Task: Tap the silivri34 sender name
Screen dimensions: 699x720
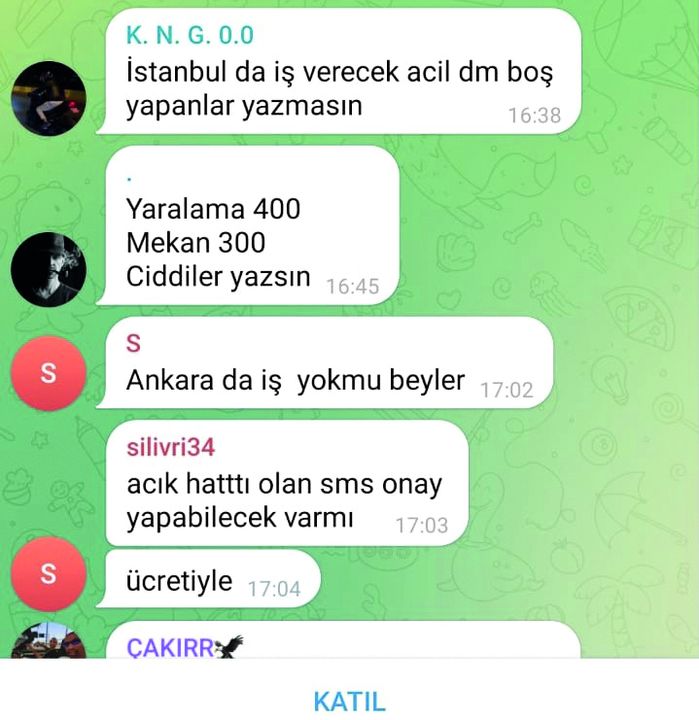Action: point(170,446)
